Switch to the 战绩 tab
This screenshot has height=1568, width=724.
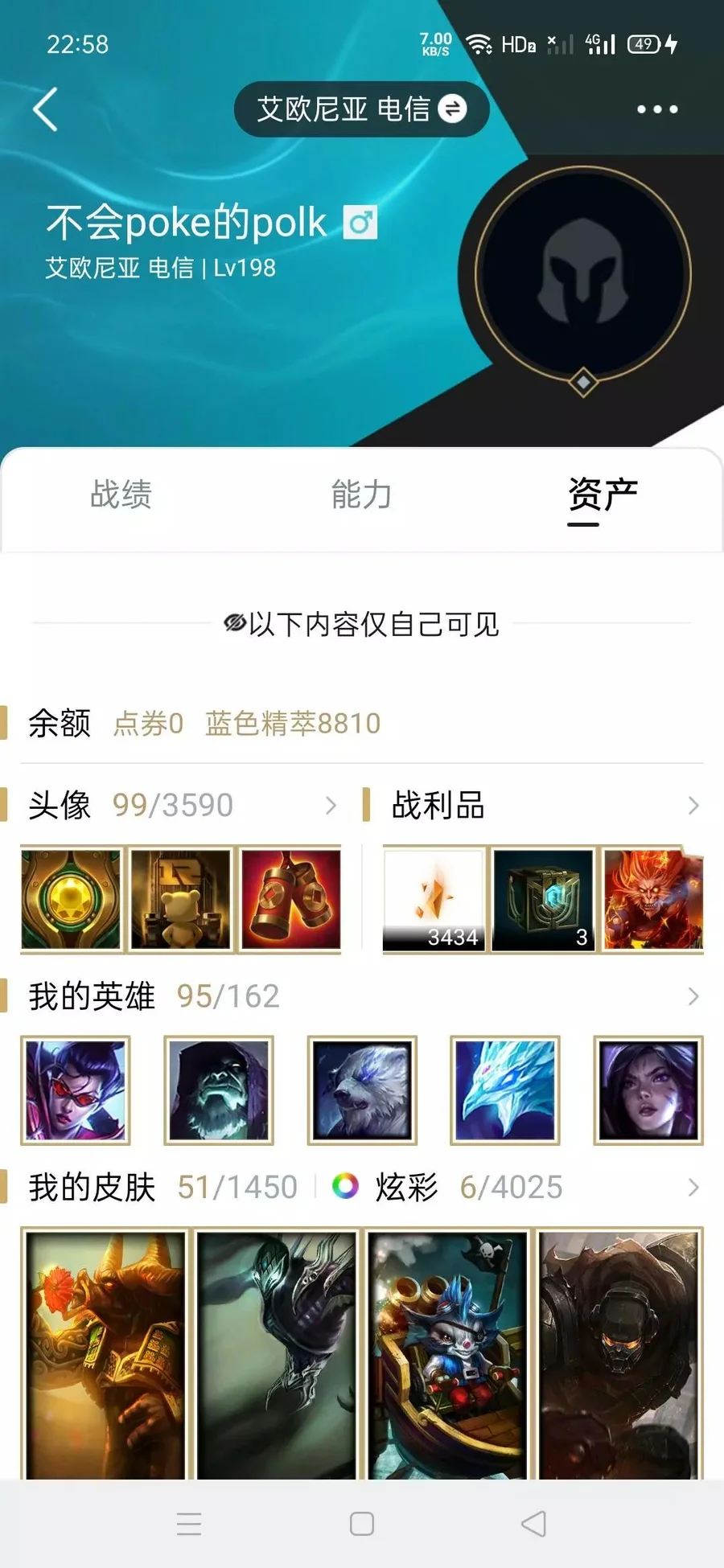click(x=121, y=495)
